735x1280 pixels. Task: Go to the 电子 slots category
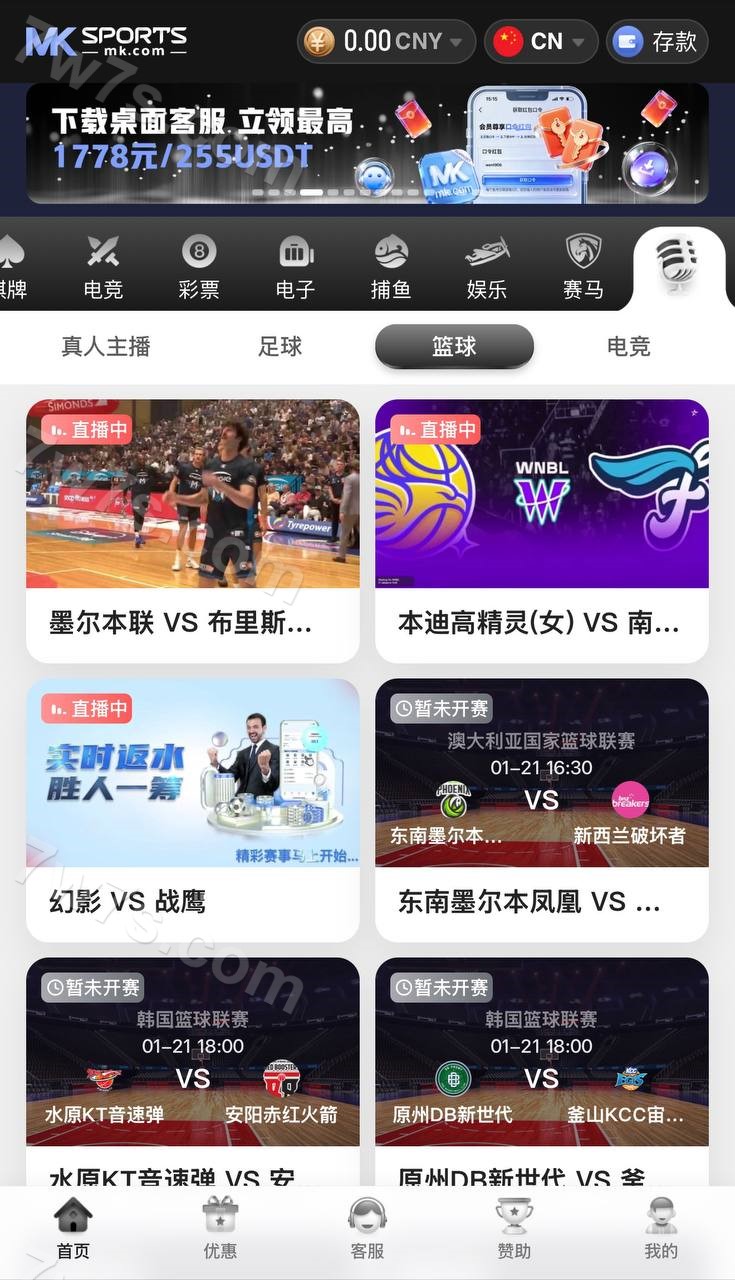coord(295,266)
